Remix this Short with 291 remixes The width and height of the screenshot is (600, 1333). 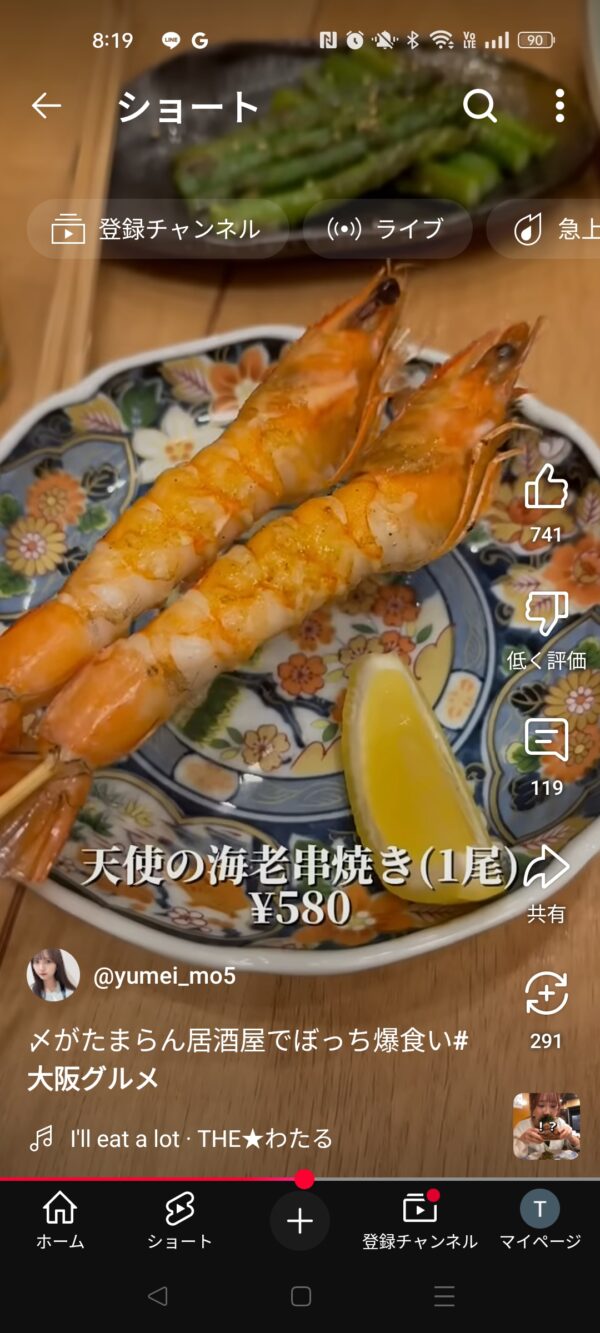tap(546, 994)
